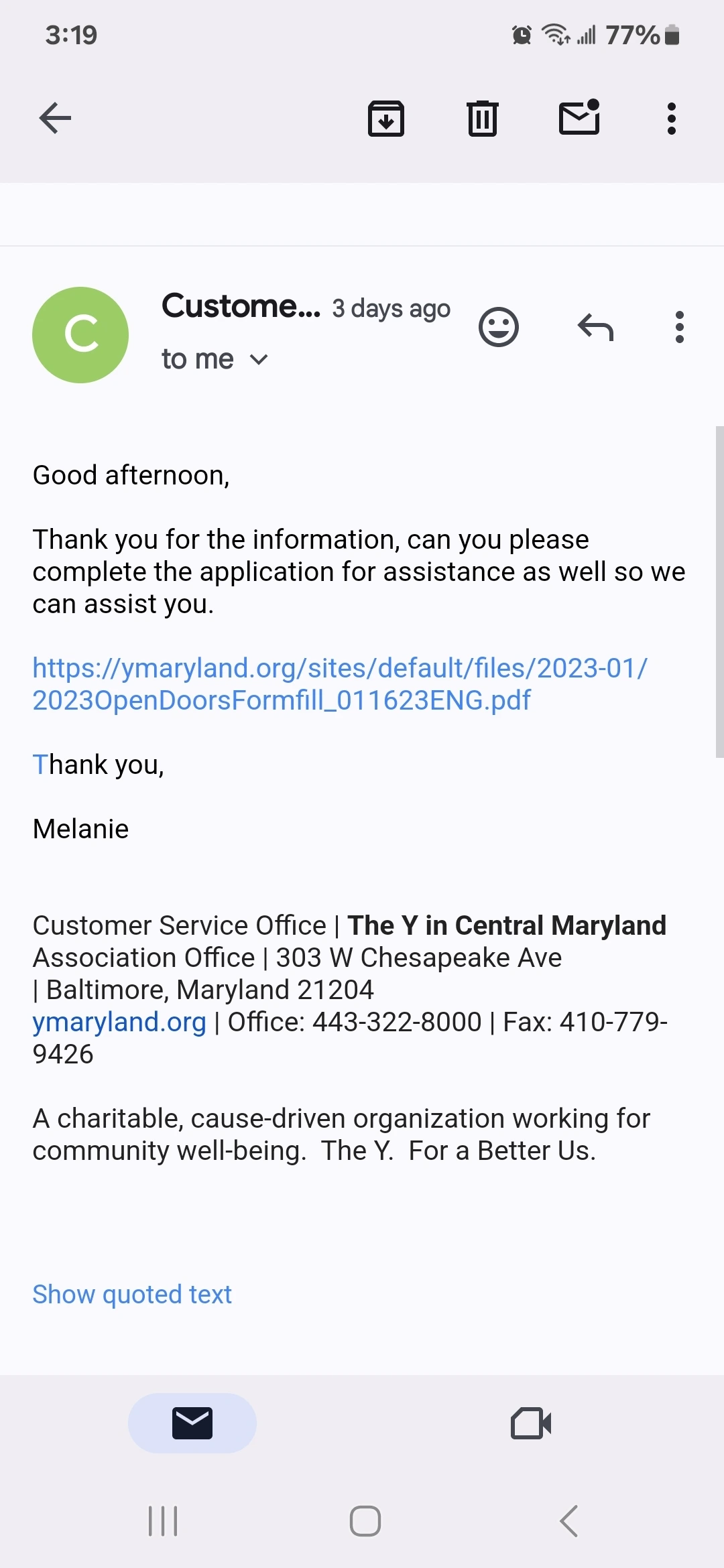
Task: Delete this email
Action: click(482, 119)
